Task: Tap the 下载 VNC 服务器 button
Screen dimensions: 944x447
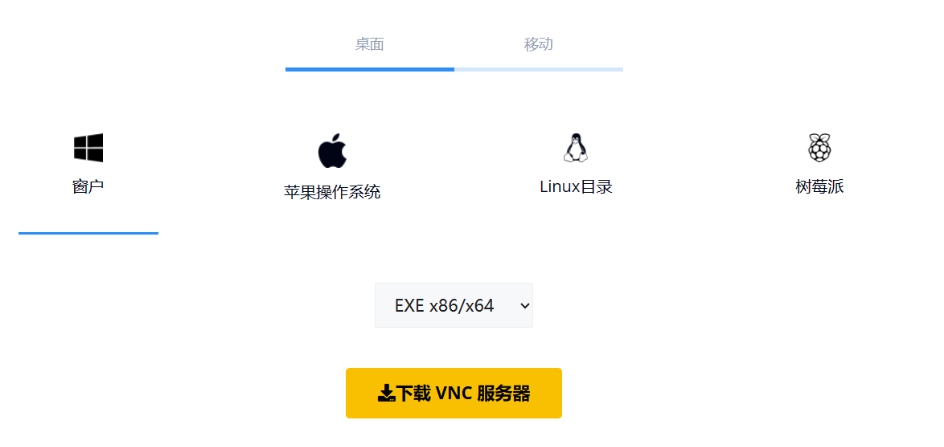Action: pyautogui.click(x=454, y=393)
